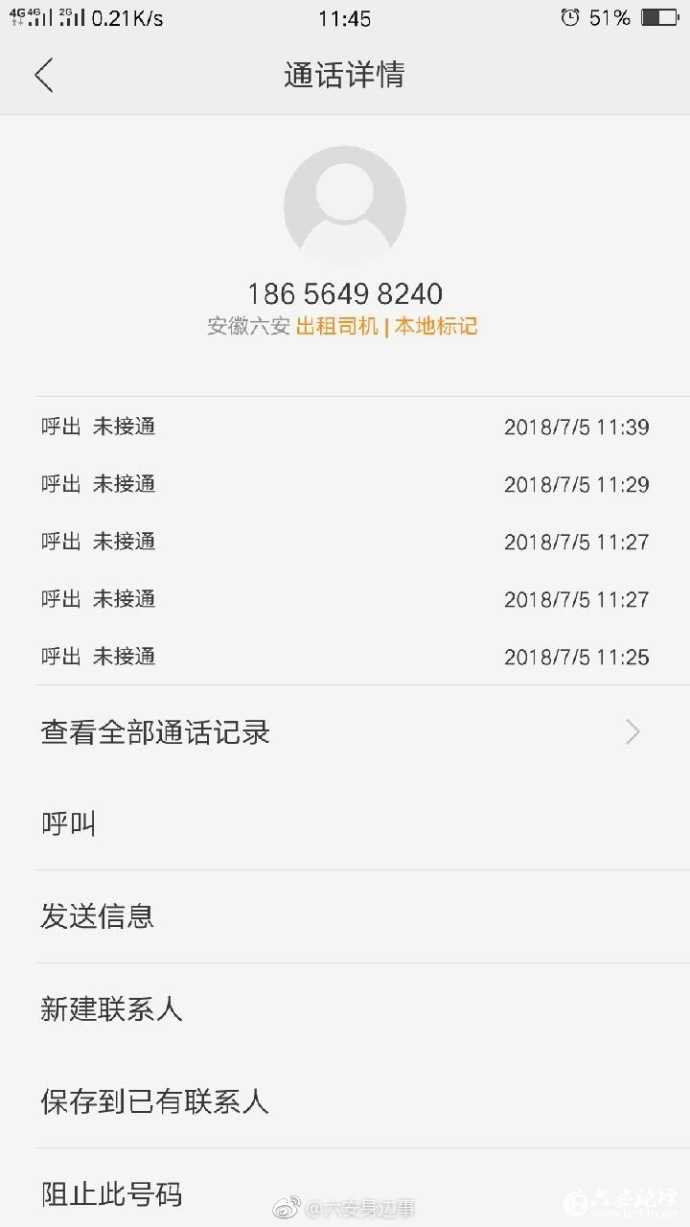Open 查看全部通话记录
Image resolution: width=690 pixels, height=1227 pixels.
click(x=340, y=733)
